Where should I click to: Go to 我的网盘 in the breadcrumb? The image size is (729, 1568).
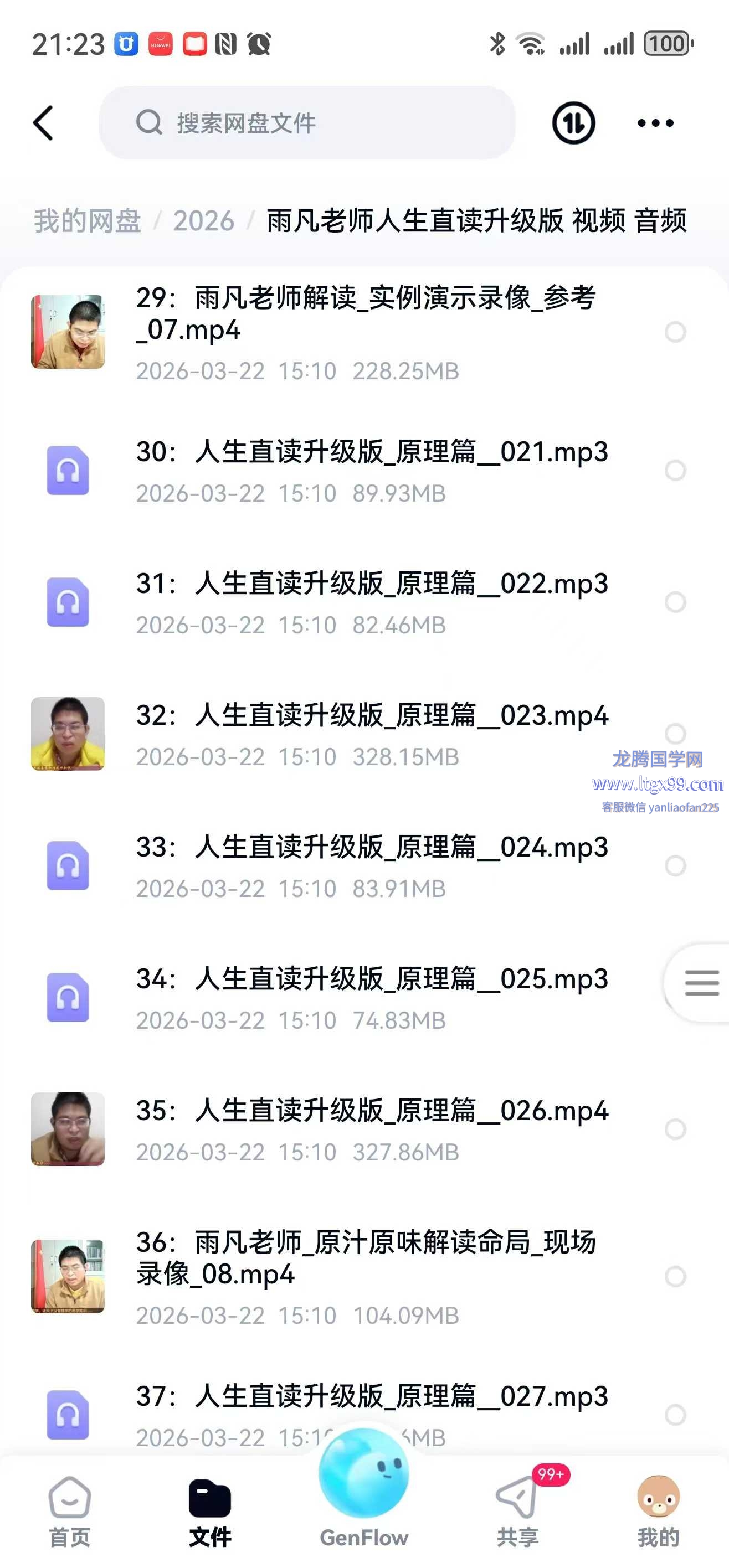[x=87, y=220]
